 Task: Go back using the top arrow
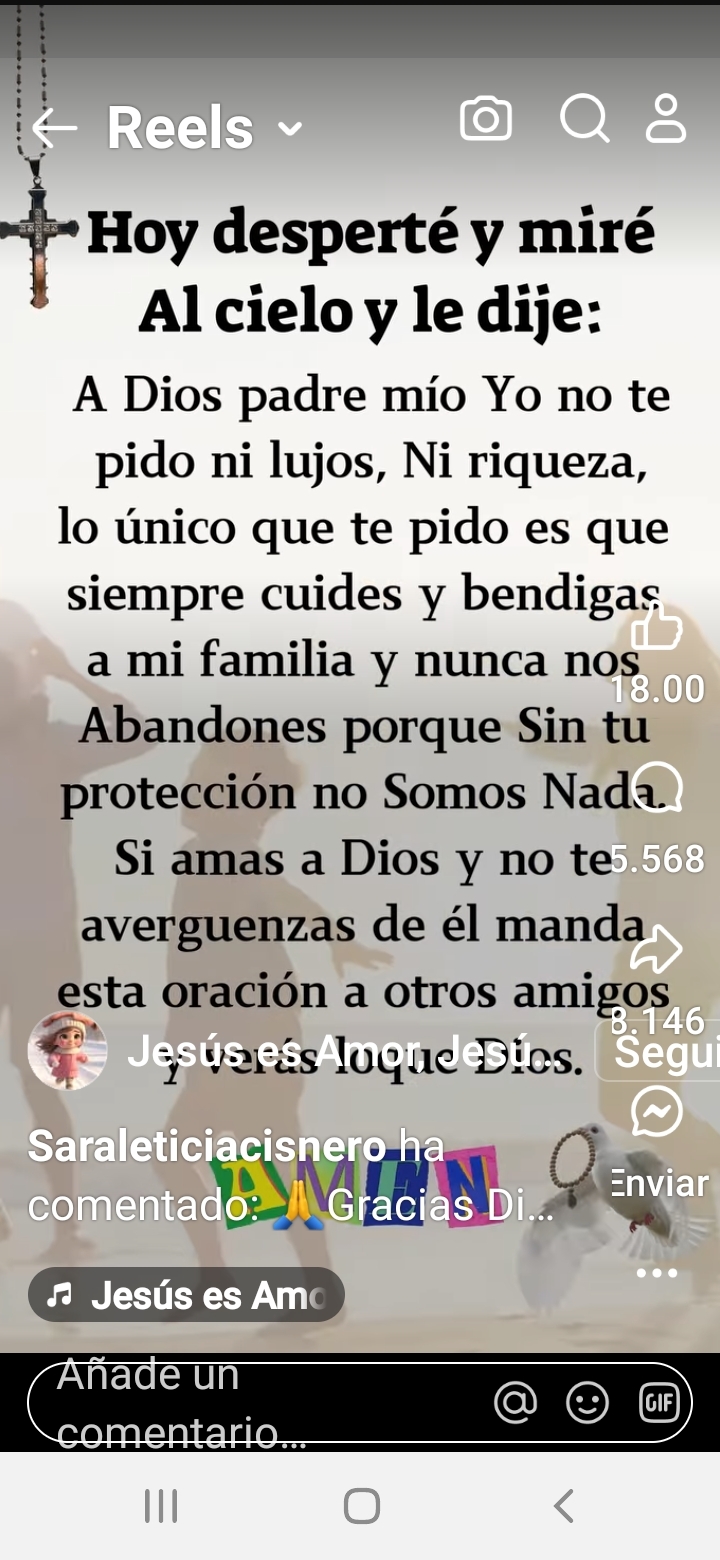pyautogui.click(x=54, y=128)
